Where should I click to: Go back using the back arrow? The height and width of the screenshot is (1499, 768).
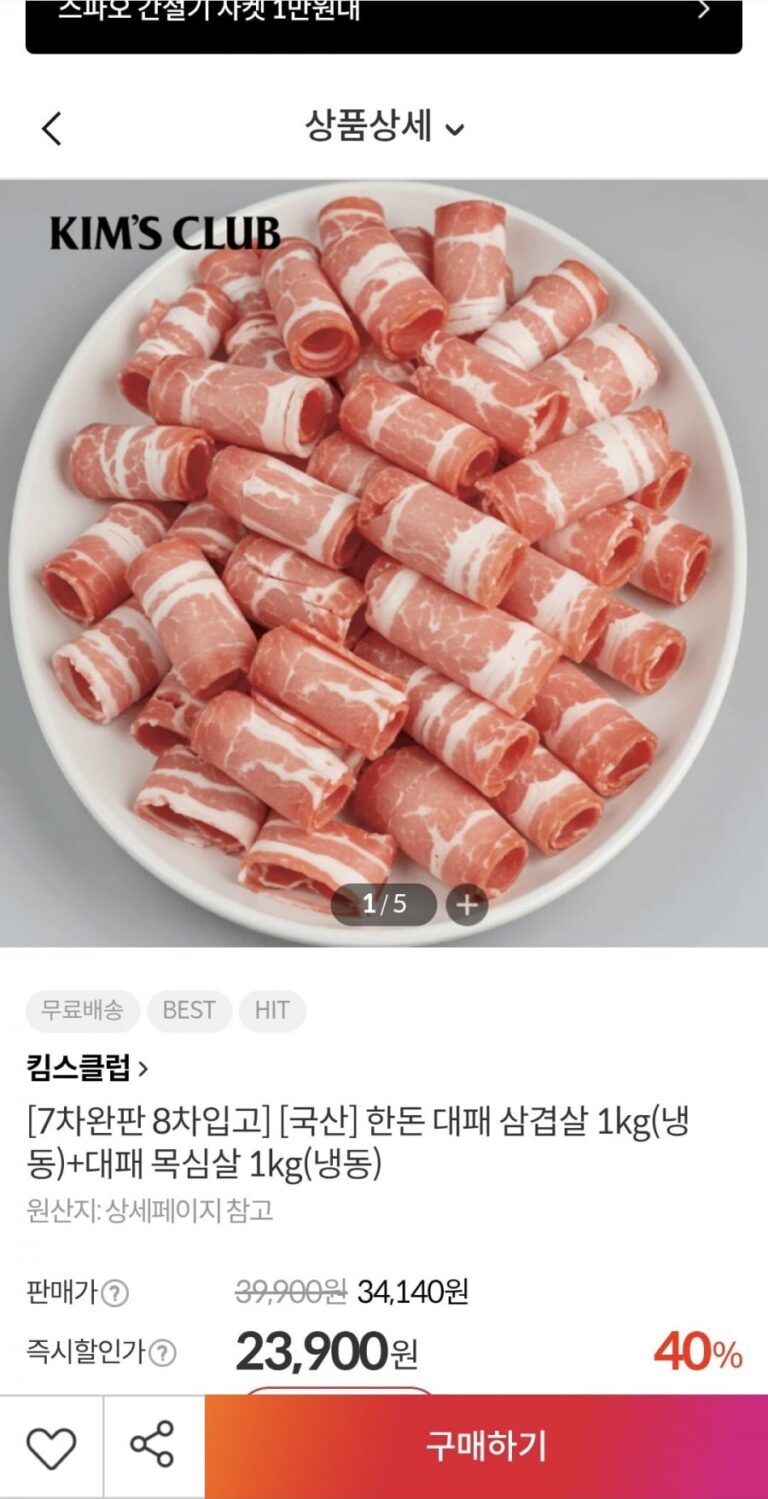(52, 129)
